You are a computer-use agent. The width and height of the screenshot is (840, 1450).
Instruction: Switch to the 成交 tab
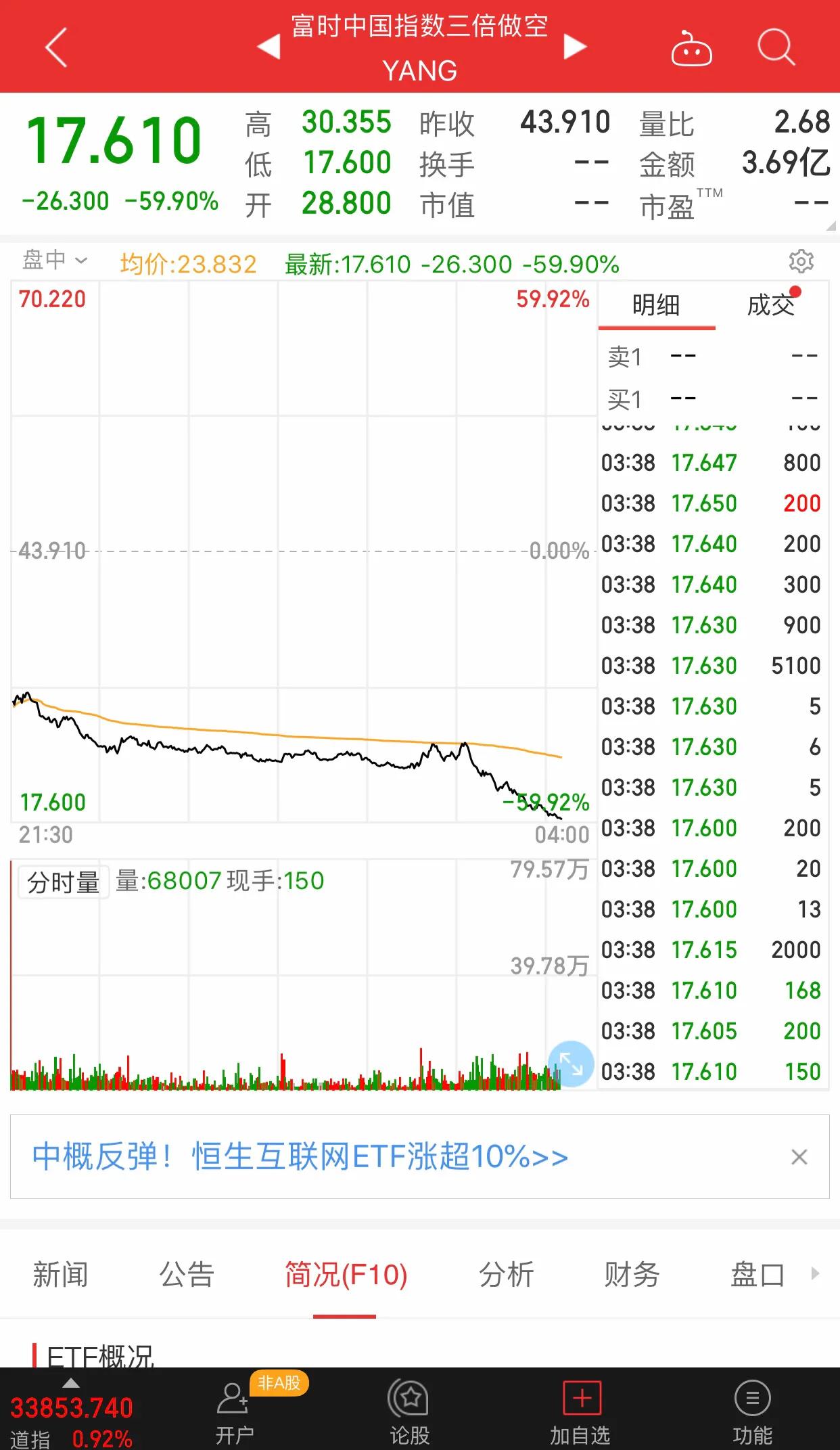pos(770,305)
